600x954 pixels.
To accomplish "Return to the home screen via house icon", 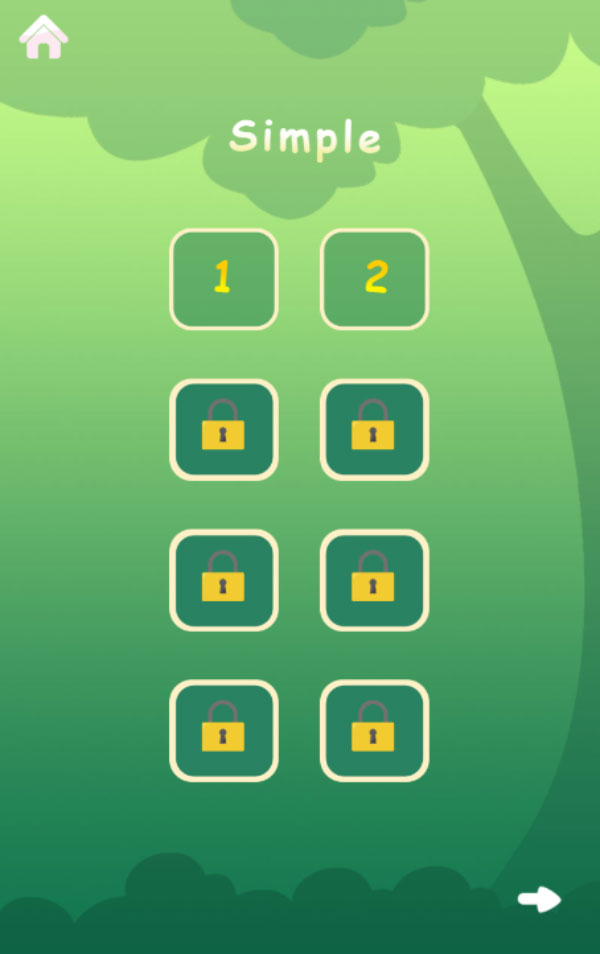I will 43,37.
